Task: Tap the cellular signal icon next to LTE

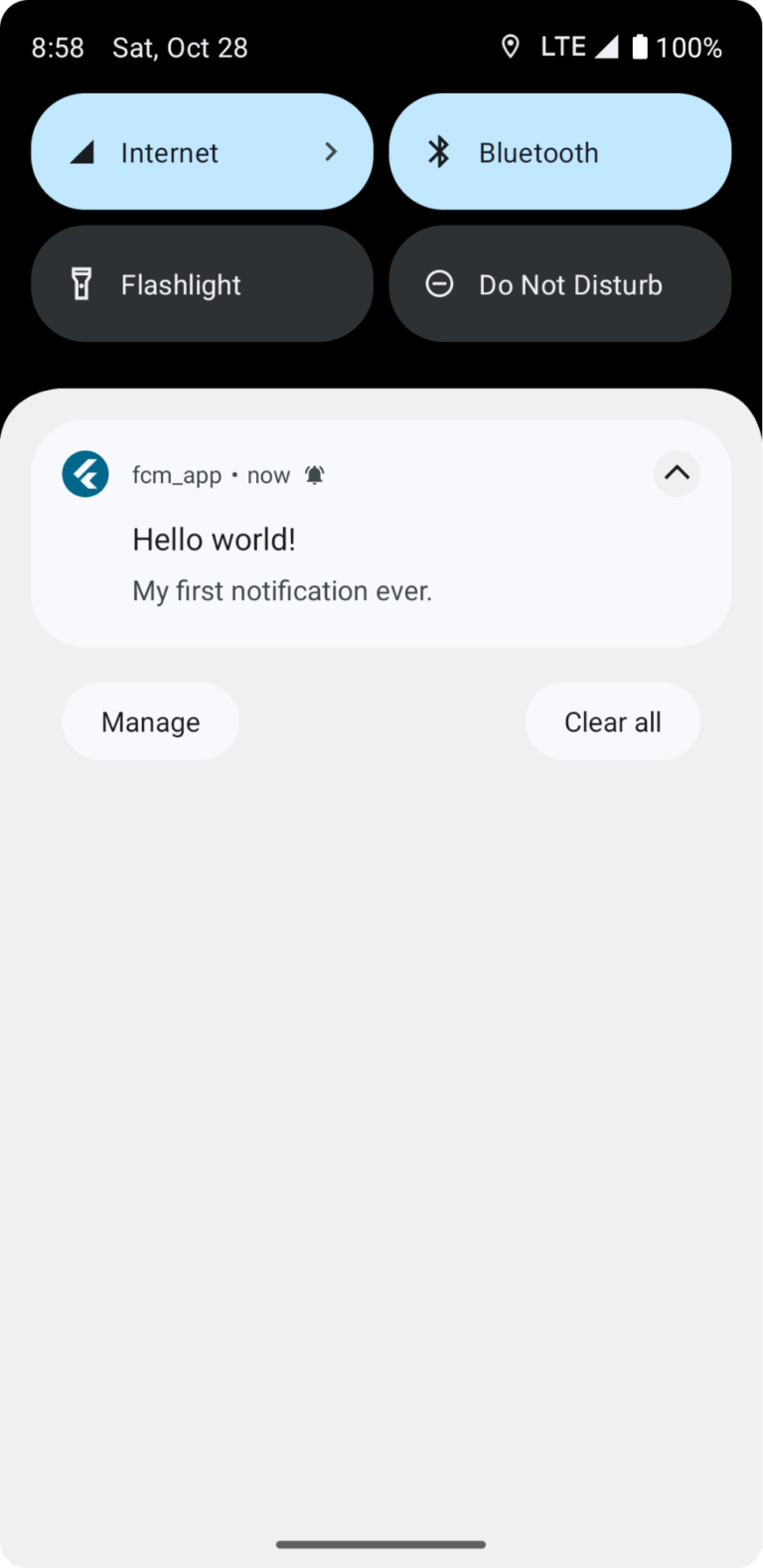Action: coord(607,46)
